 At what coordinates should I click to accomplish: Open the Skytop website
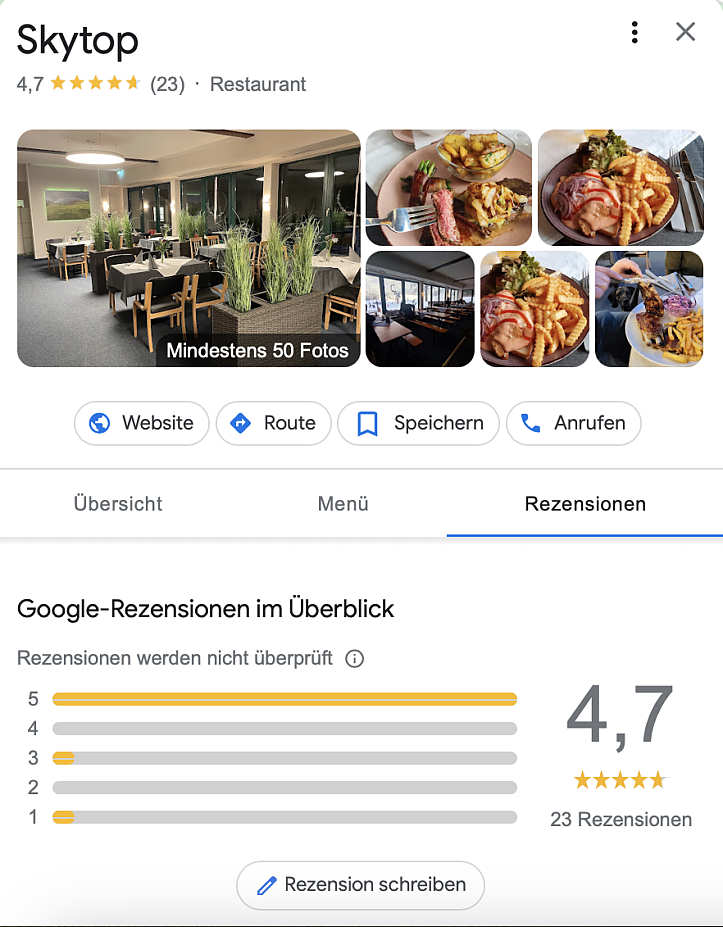tap(141, 423)
